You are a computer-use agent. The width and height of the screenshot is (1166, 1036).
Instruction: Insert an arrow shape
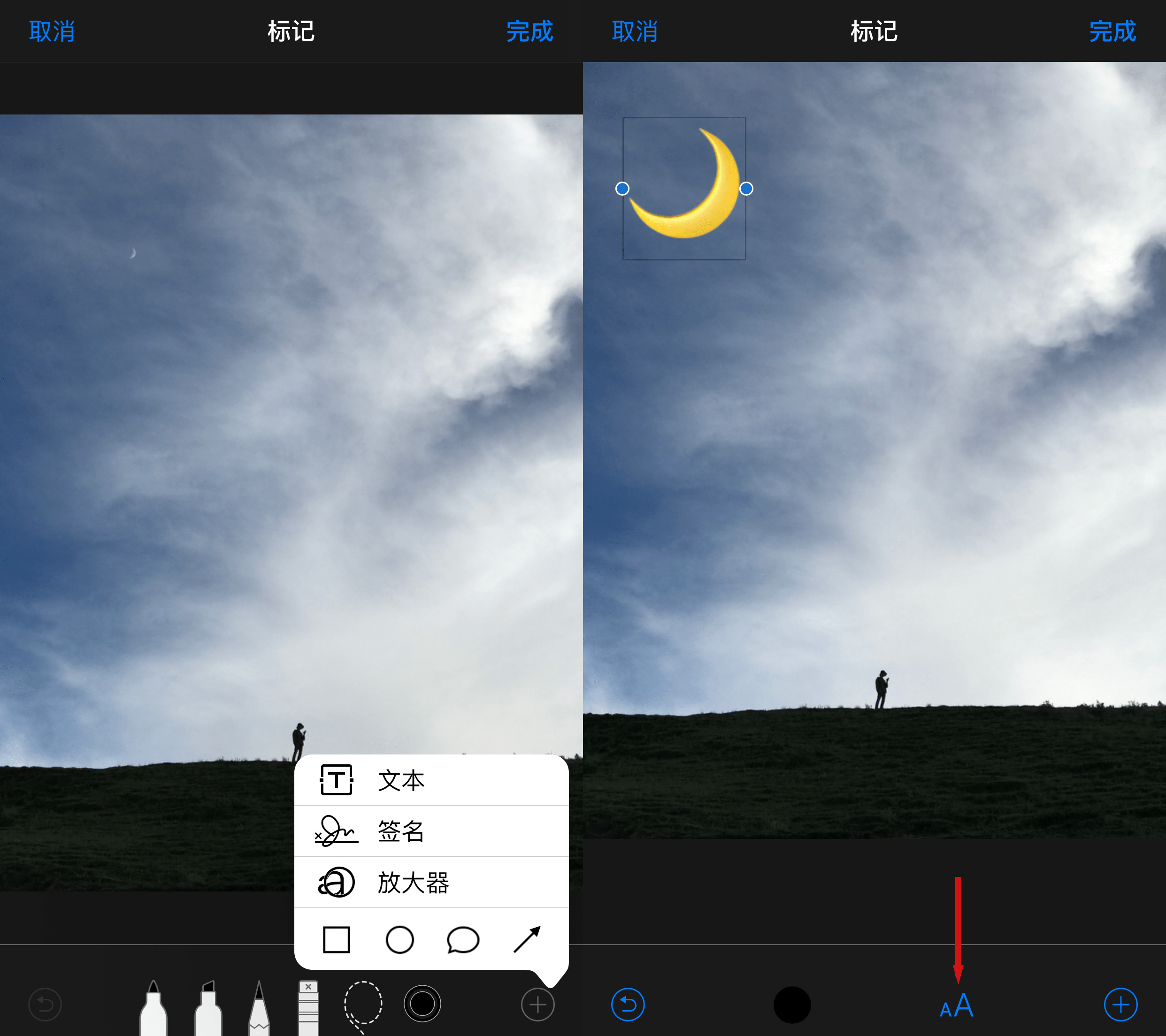tap(527, 940)
